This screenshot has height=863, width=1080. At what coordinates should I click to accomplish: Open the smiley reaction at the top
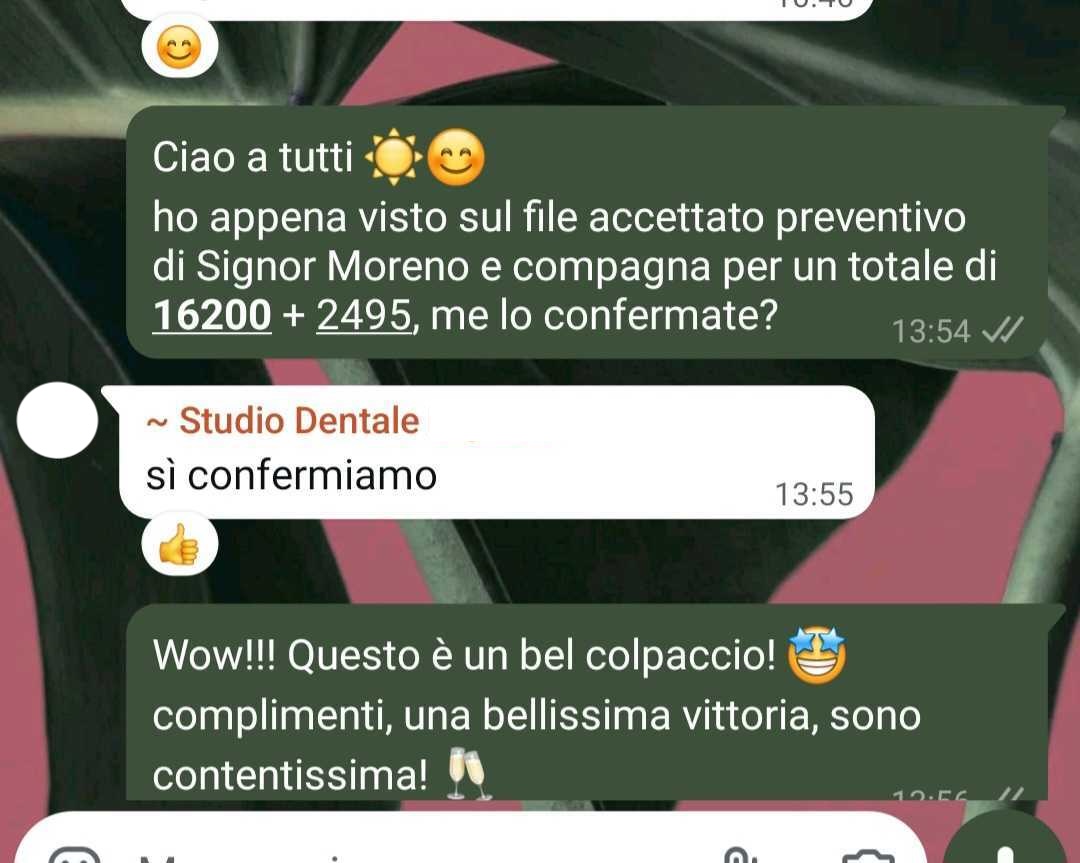179,48
